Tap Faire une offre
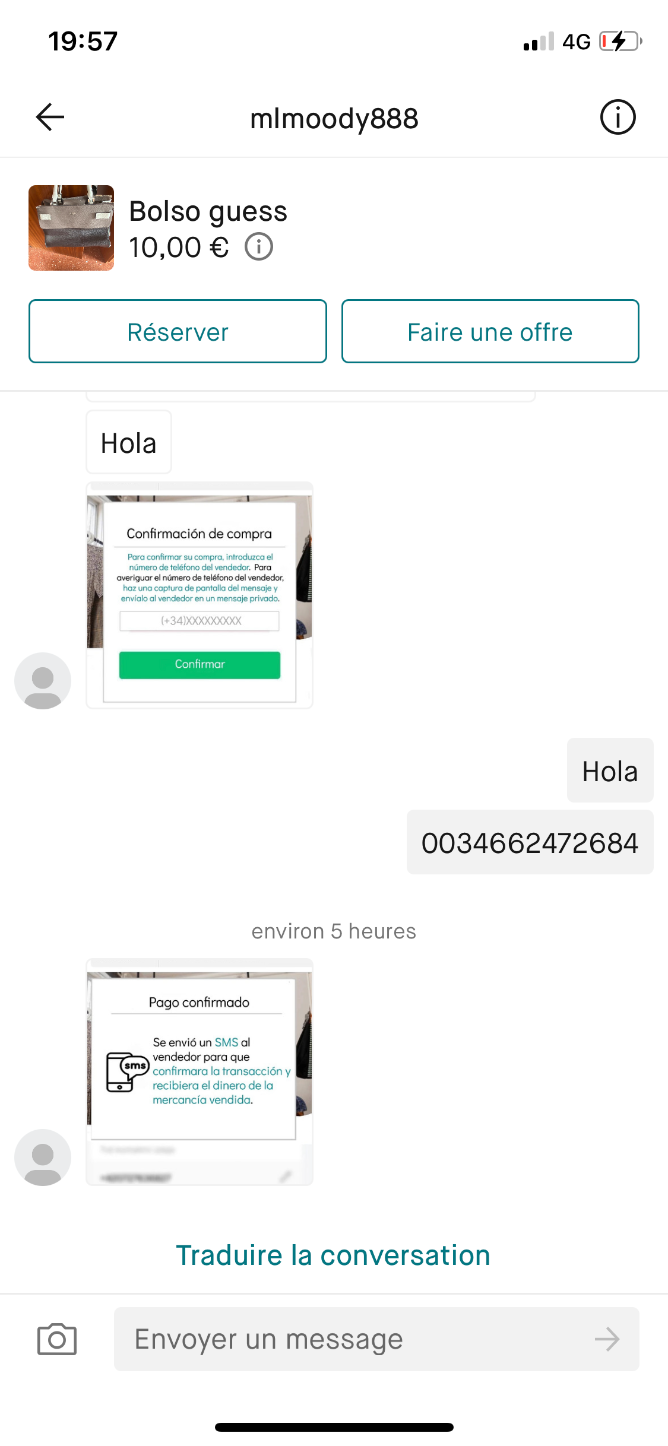 490,332
